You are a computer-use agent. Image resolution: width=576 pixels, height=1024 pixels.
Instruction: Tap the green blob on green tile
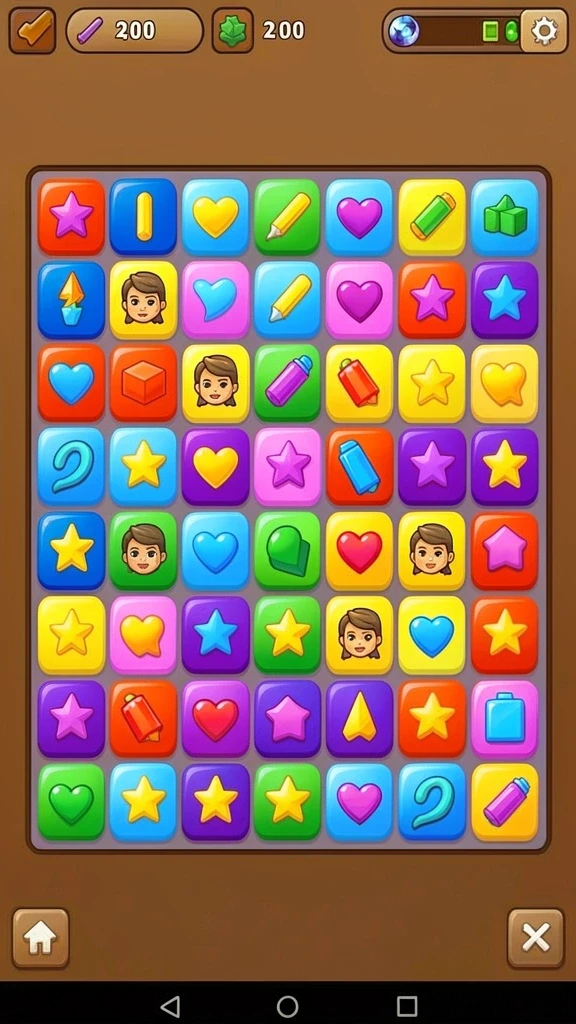click(287, 551)
